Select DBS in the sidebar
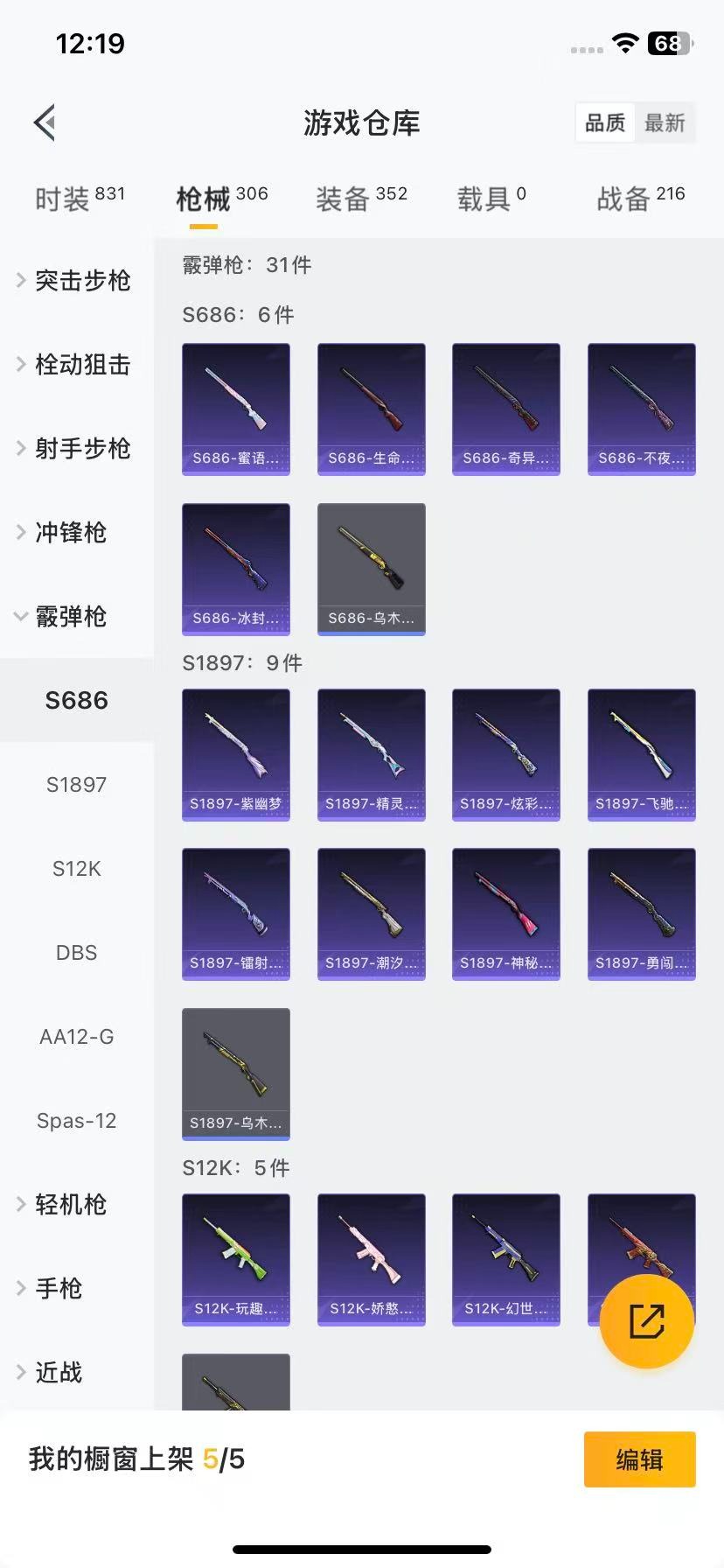Image resolution: width=724 pixels, height=1568 pixels. coord(77,953)
